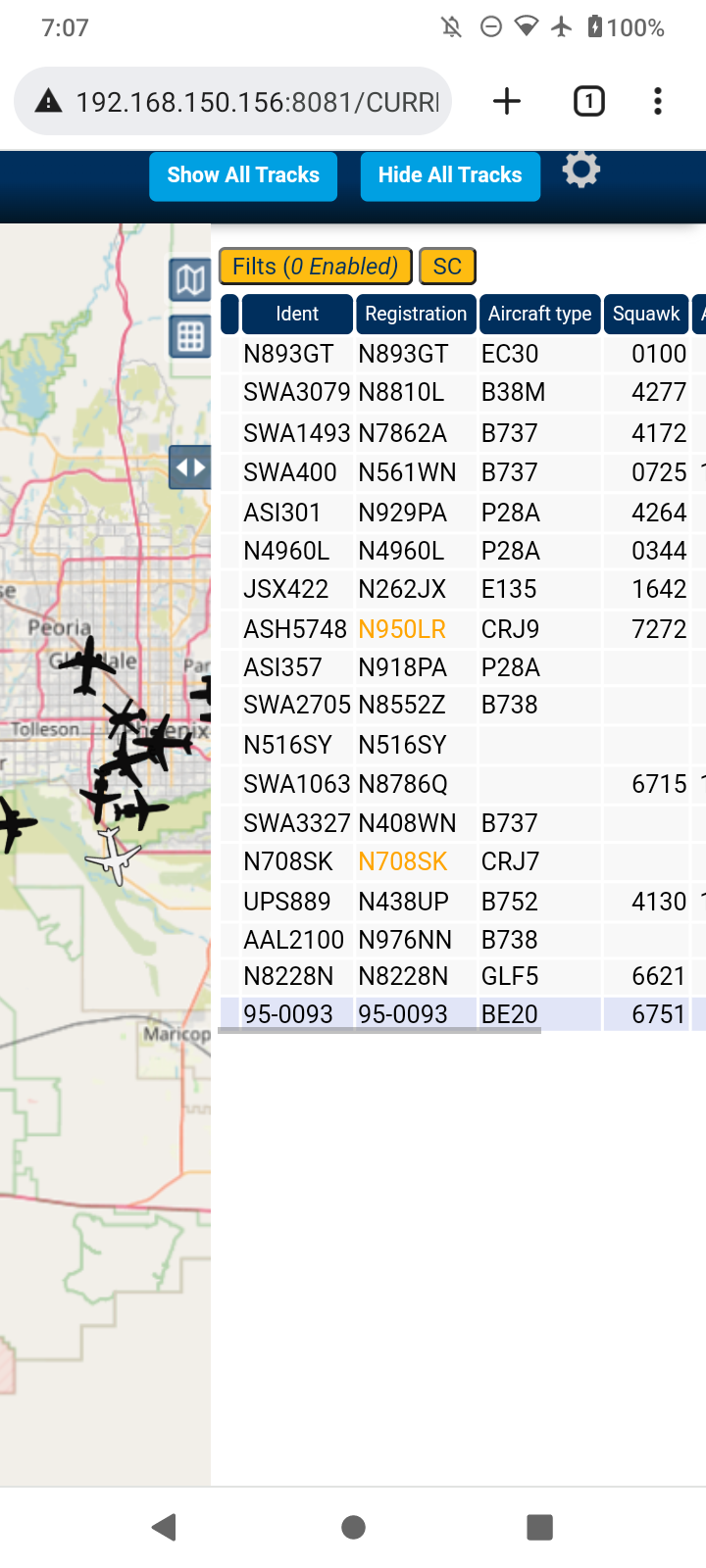706x1568 pixels.
Task: Tap the SC button
Action: point(447,267)
